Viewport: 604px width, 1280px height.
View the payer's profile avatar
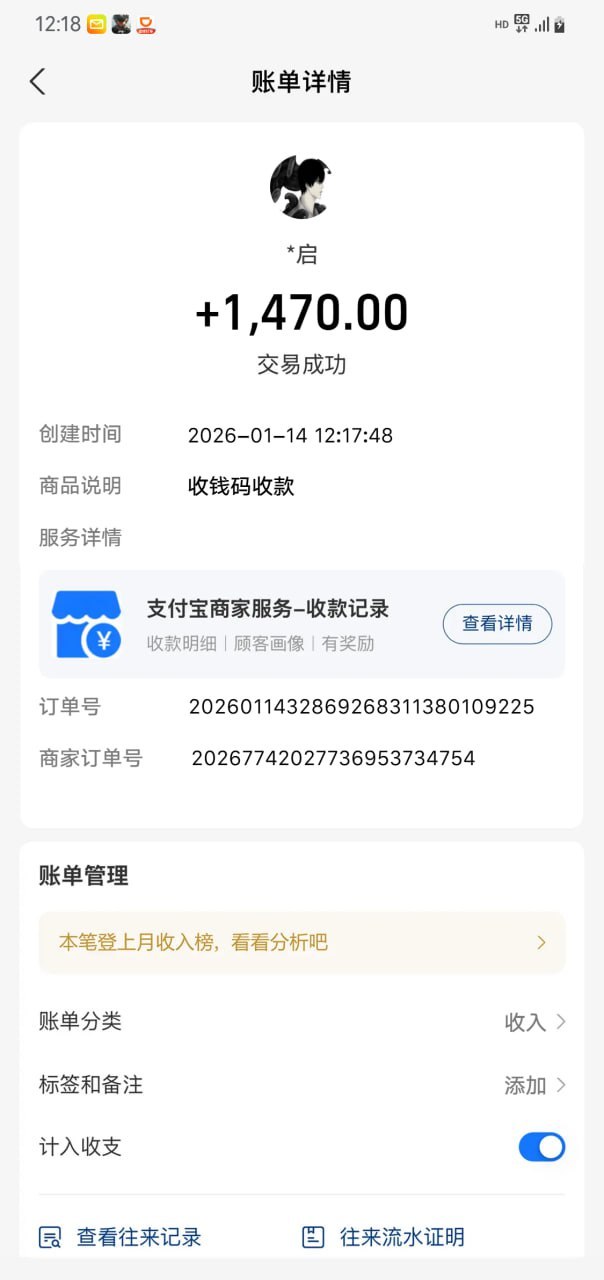301,187
